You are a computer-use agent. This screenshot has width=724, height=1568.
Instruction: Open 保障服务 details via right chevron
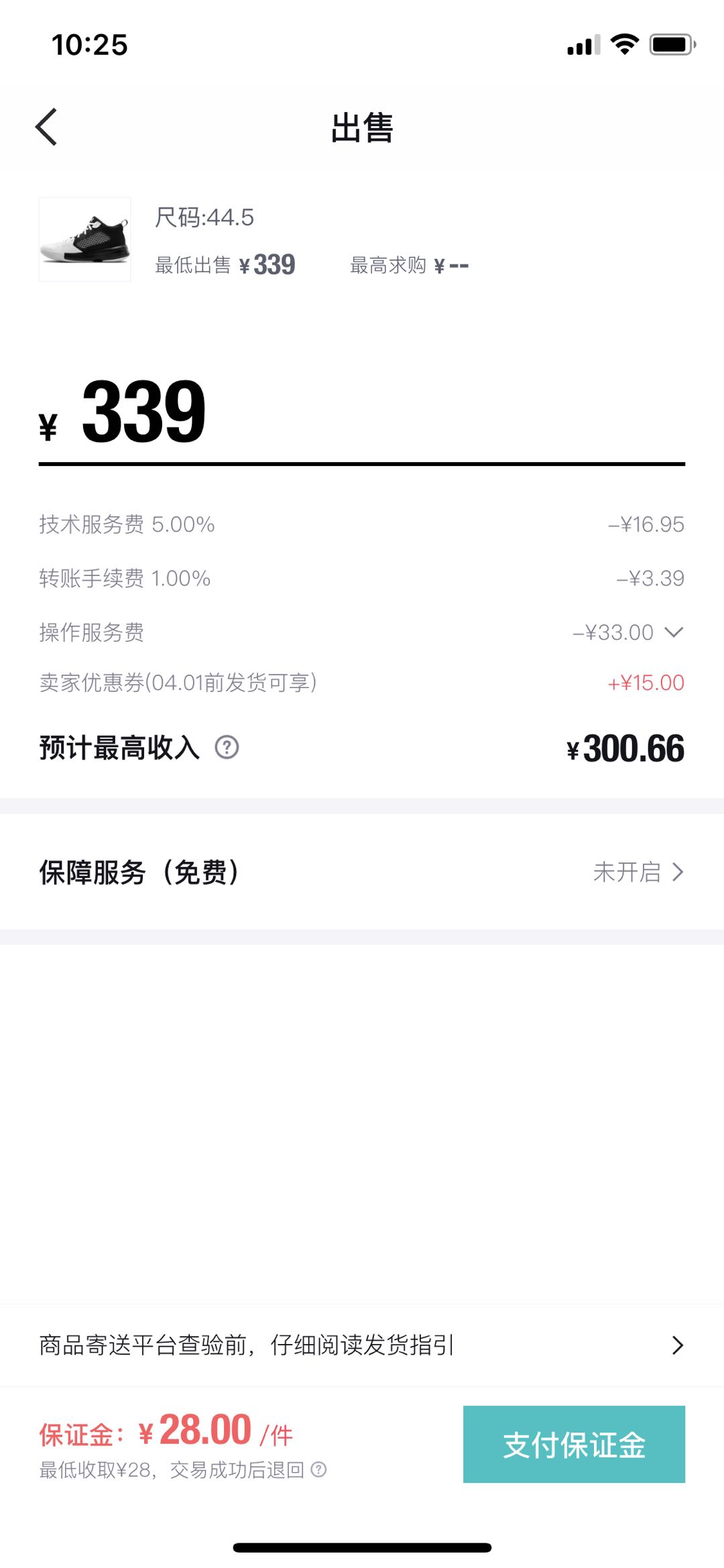tap(679, 873)
